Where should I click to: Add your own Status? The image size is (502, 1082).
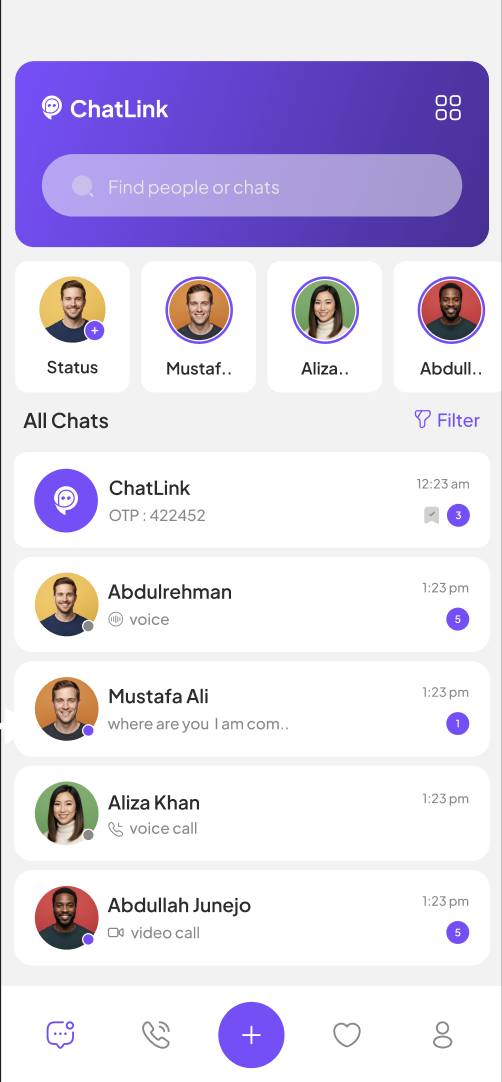pyautogui.click(x=73, y=326)
